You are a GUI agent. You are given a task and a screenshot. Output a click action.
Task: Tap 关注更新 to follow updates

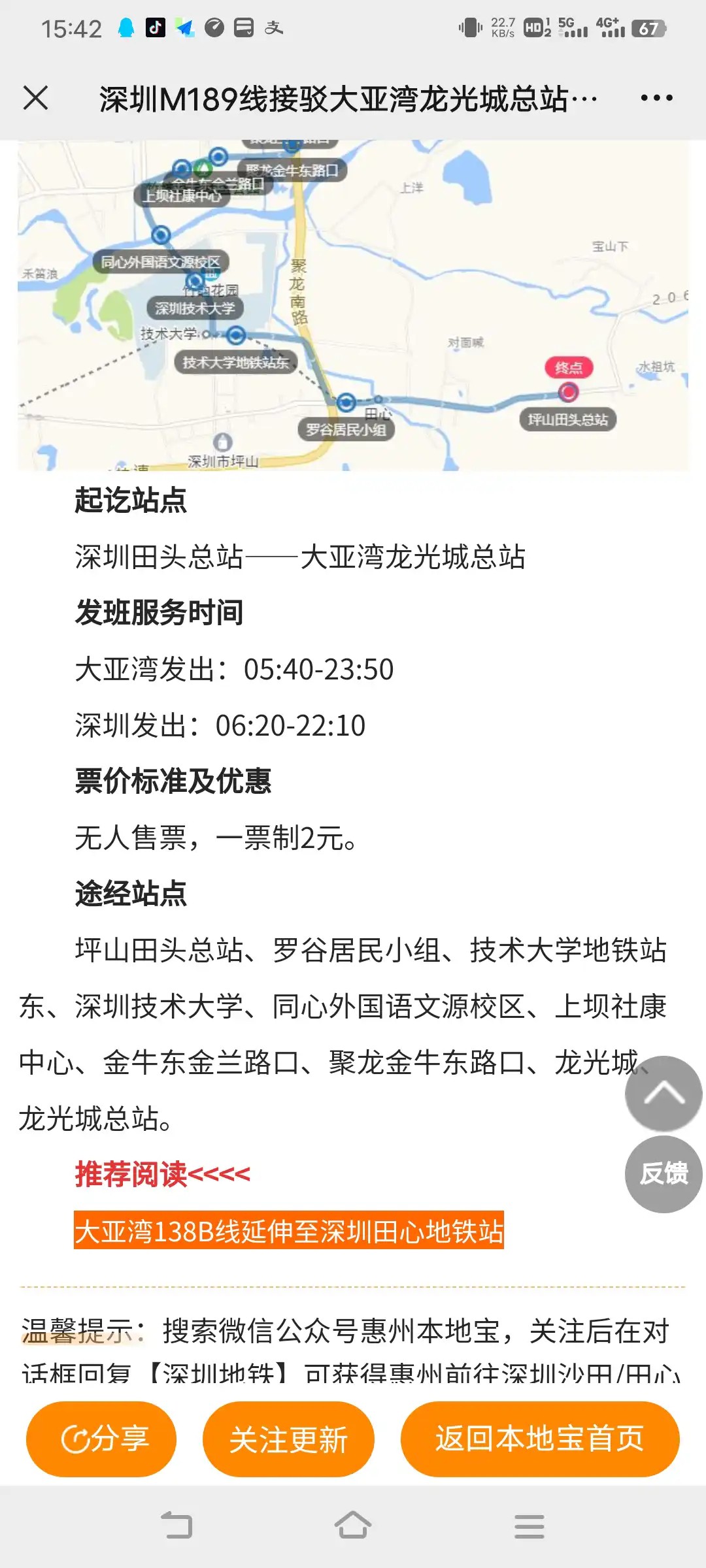click(x=288, y=1439)
